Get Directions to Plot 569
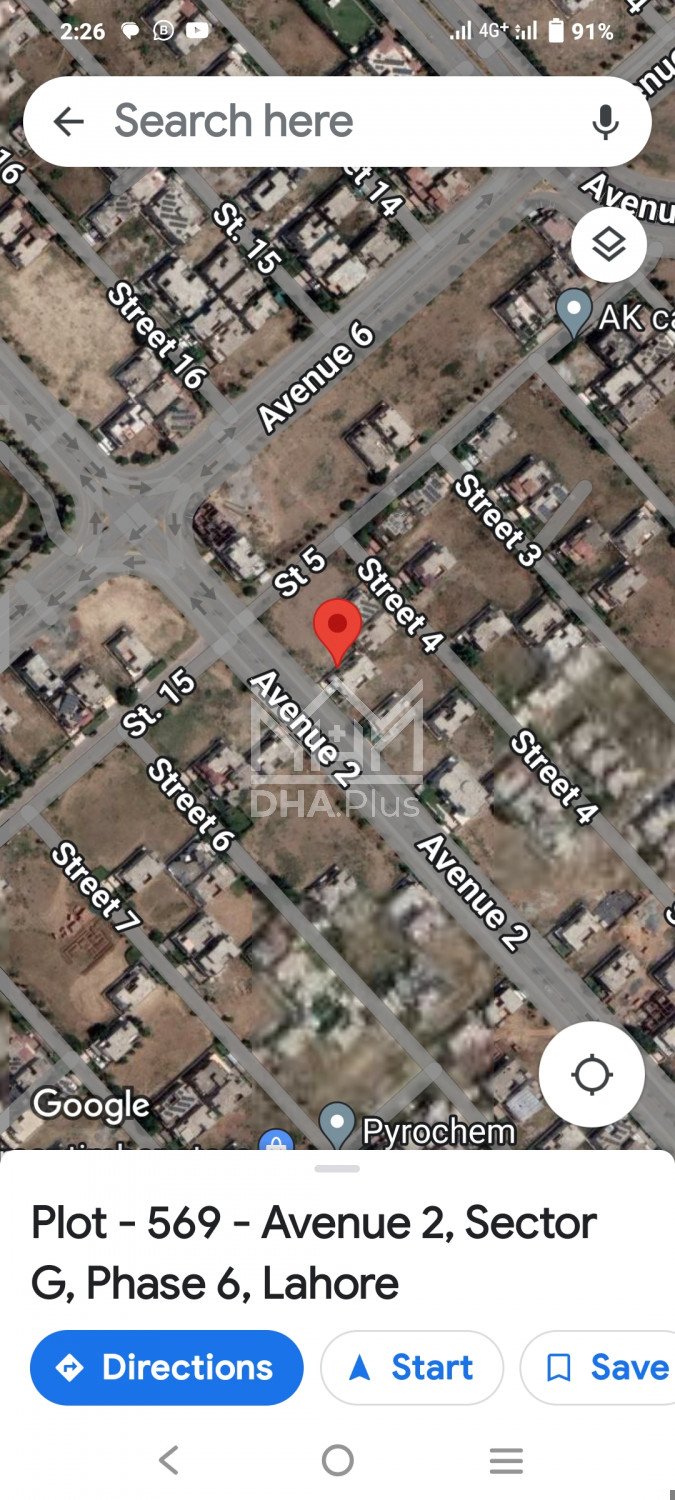 (x=167, y=1367)
